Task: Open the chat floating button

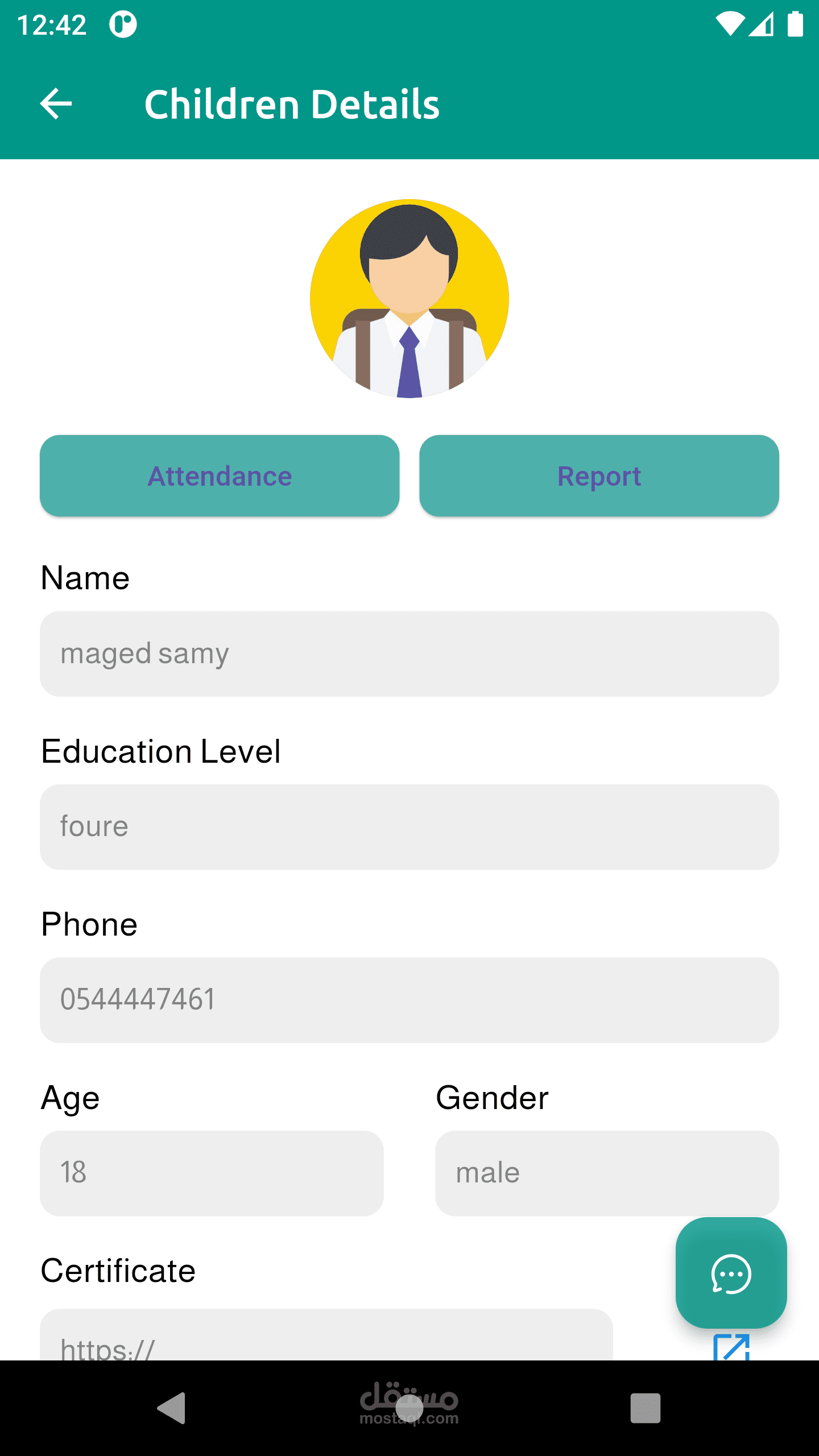Action: pos(731,1273)
